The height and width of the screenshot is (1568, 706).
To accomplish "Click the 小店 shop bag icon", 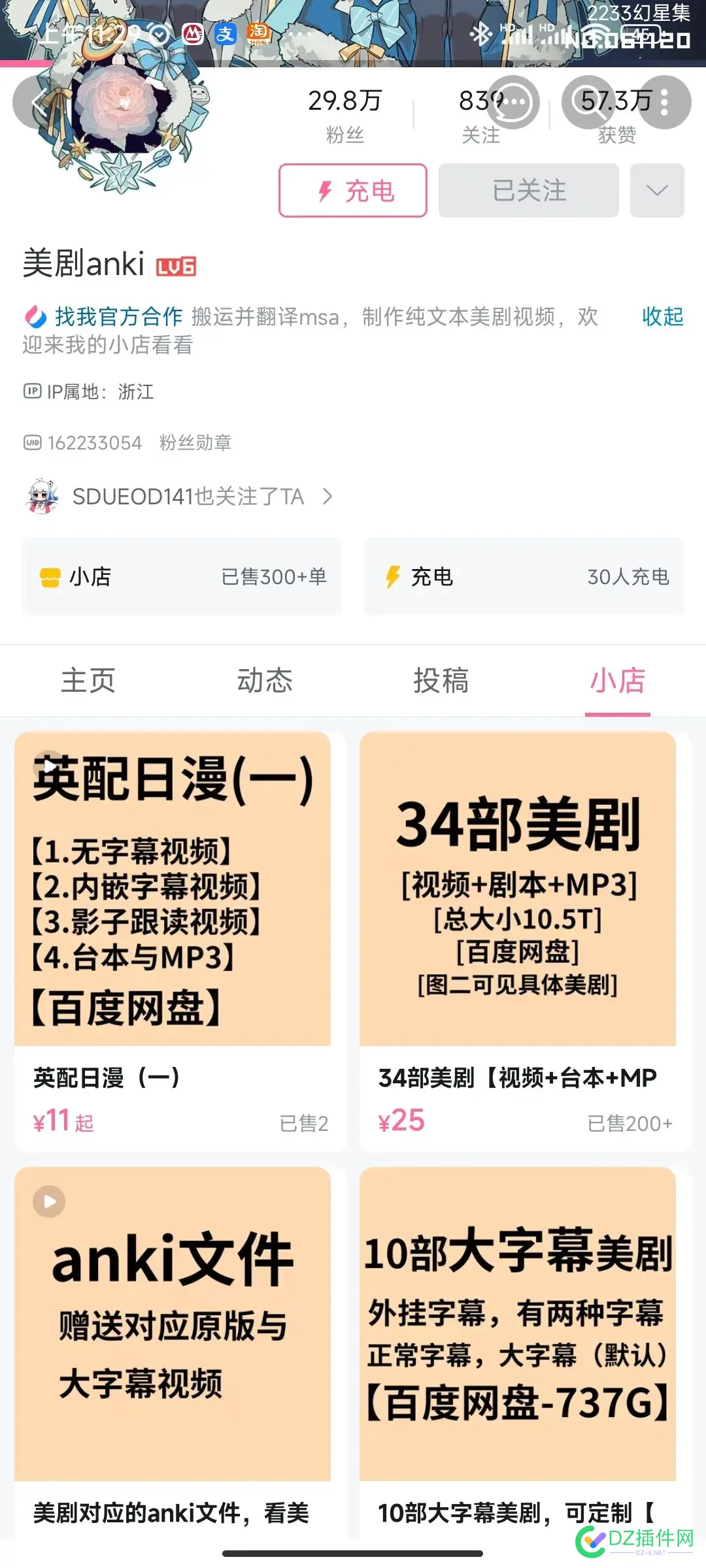I will click(48, 577).
